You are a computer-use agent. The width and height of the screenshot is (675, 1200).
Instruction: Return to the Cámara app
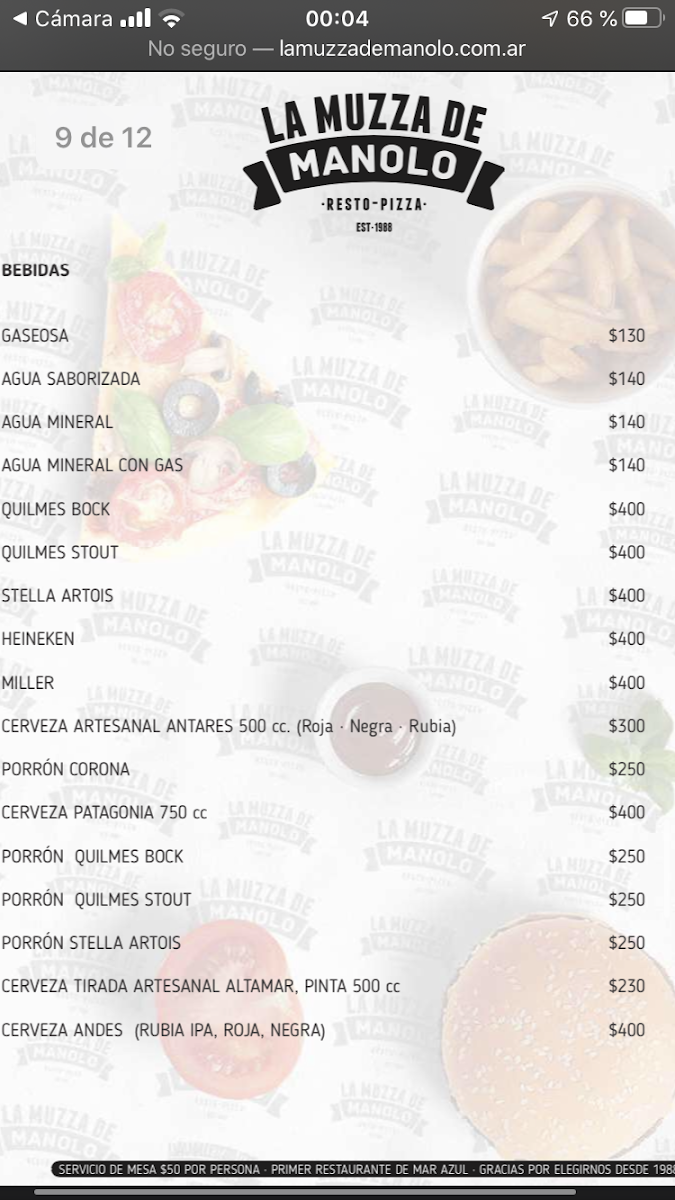pyautogui.click(x=61, y=18)
